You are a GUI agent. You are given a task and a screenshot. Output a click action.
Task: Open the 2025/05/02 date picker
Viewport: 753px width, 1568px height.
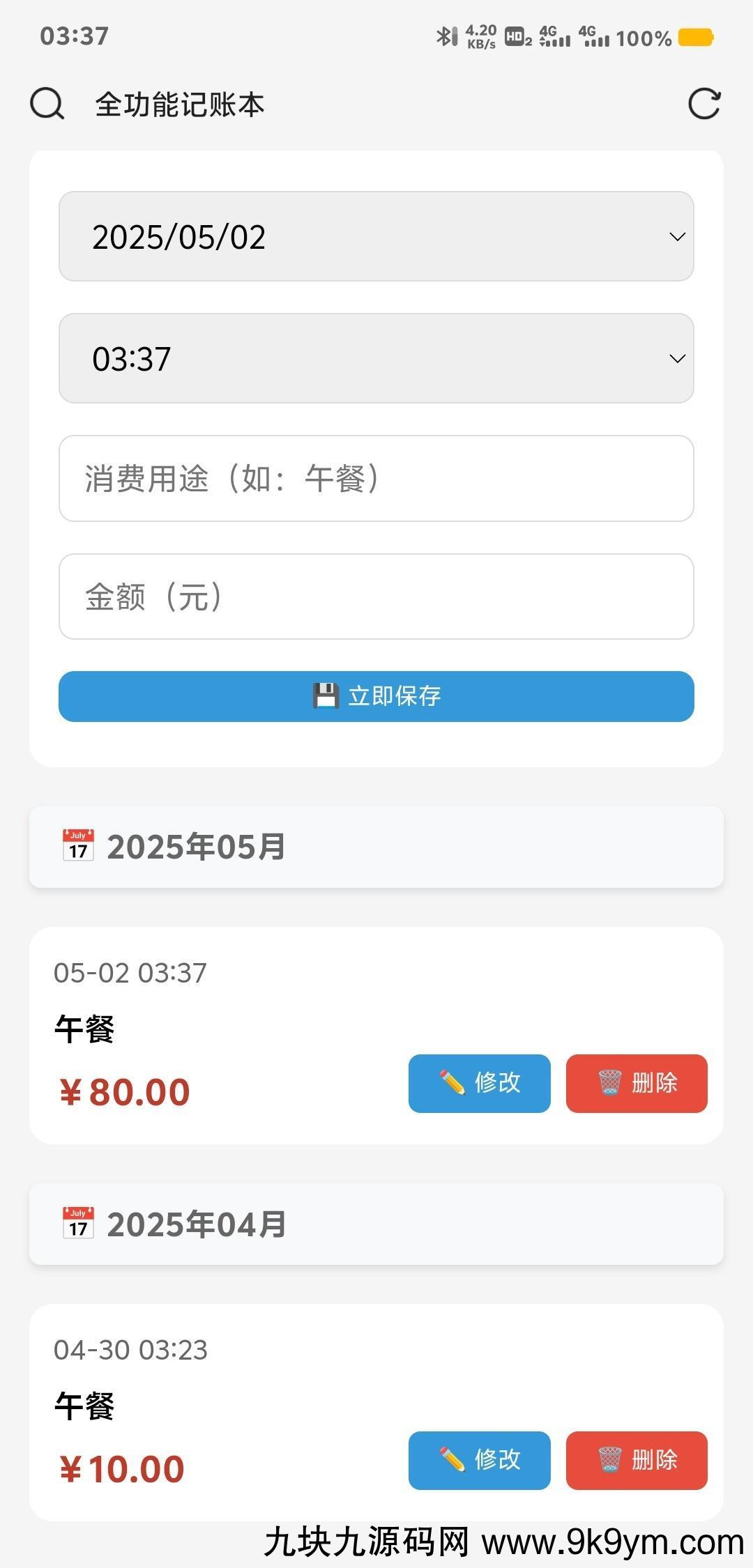[376, 236]
